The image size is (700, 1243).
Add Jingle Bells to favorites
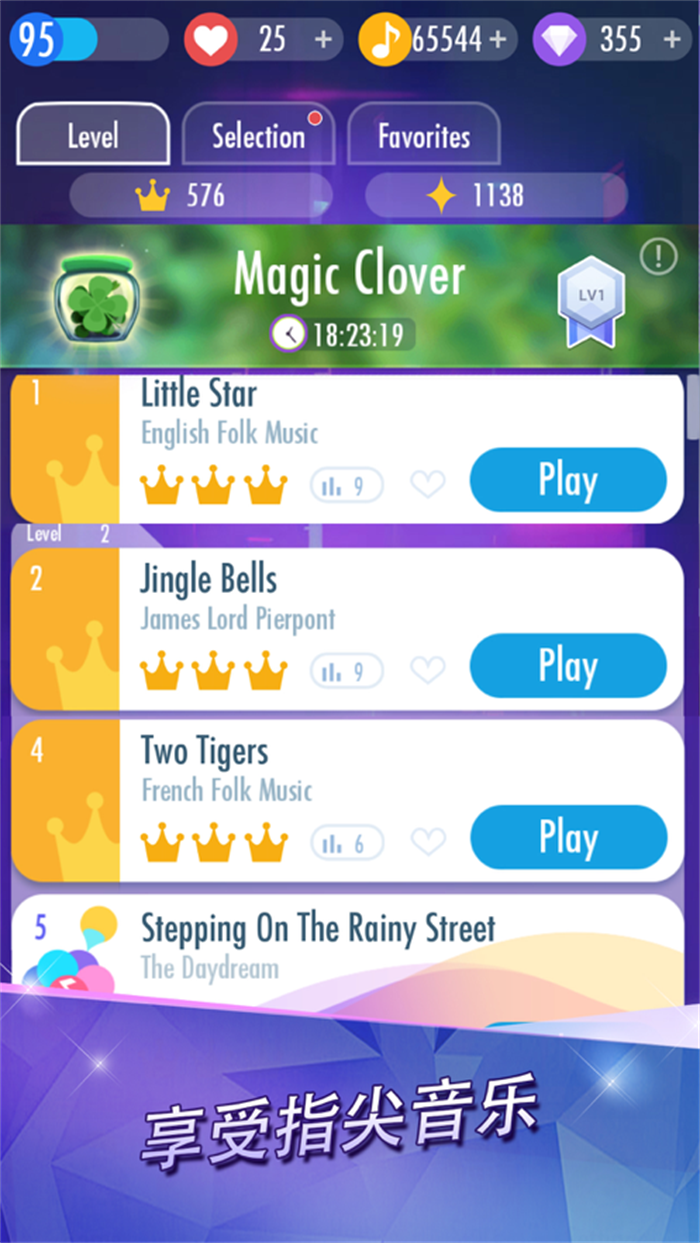pos(428,670)
